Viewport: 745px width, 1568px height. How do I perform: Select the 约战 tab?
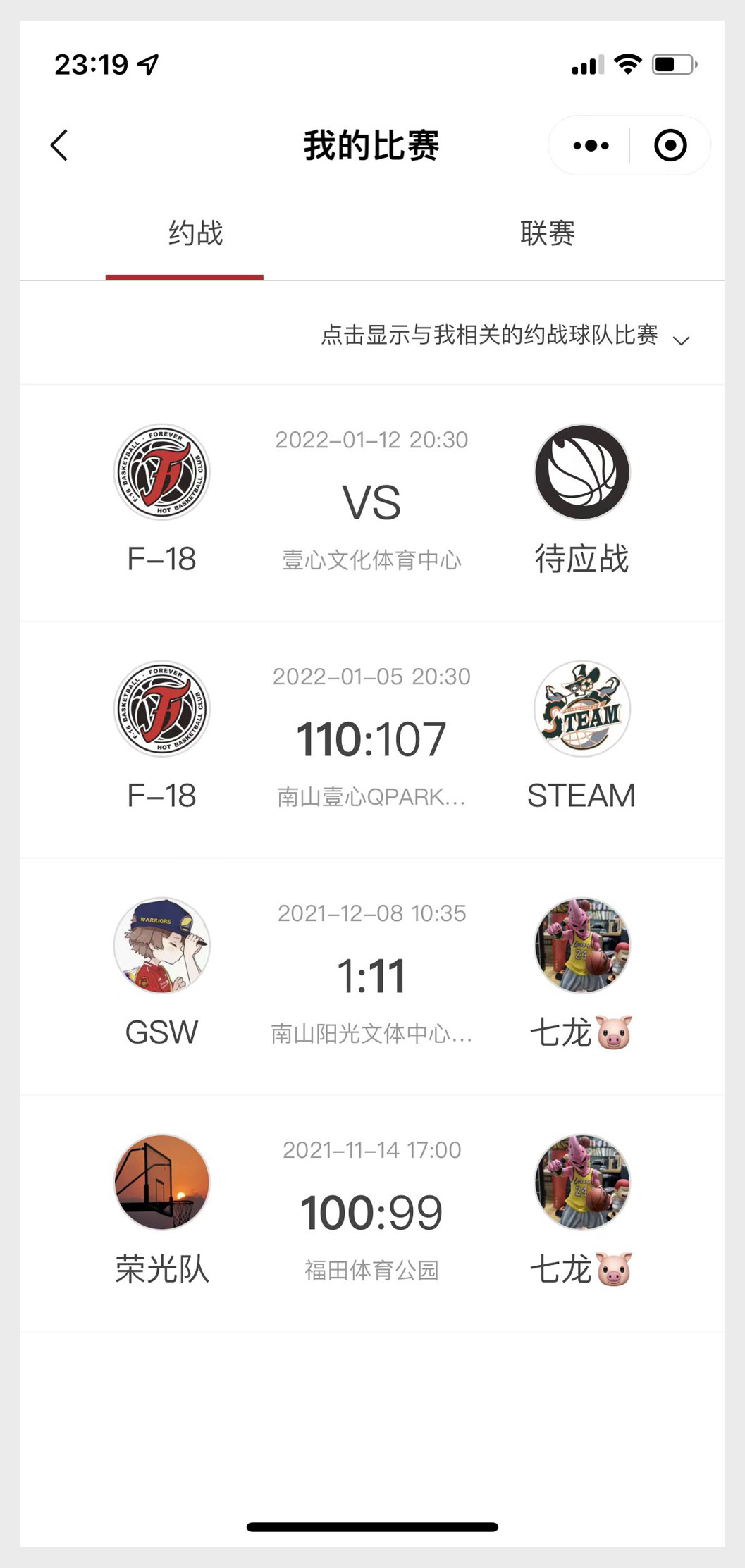coord(195,233)
